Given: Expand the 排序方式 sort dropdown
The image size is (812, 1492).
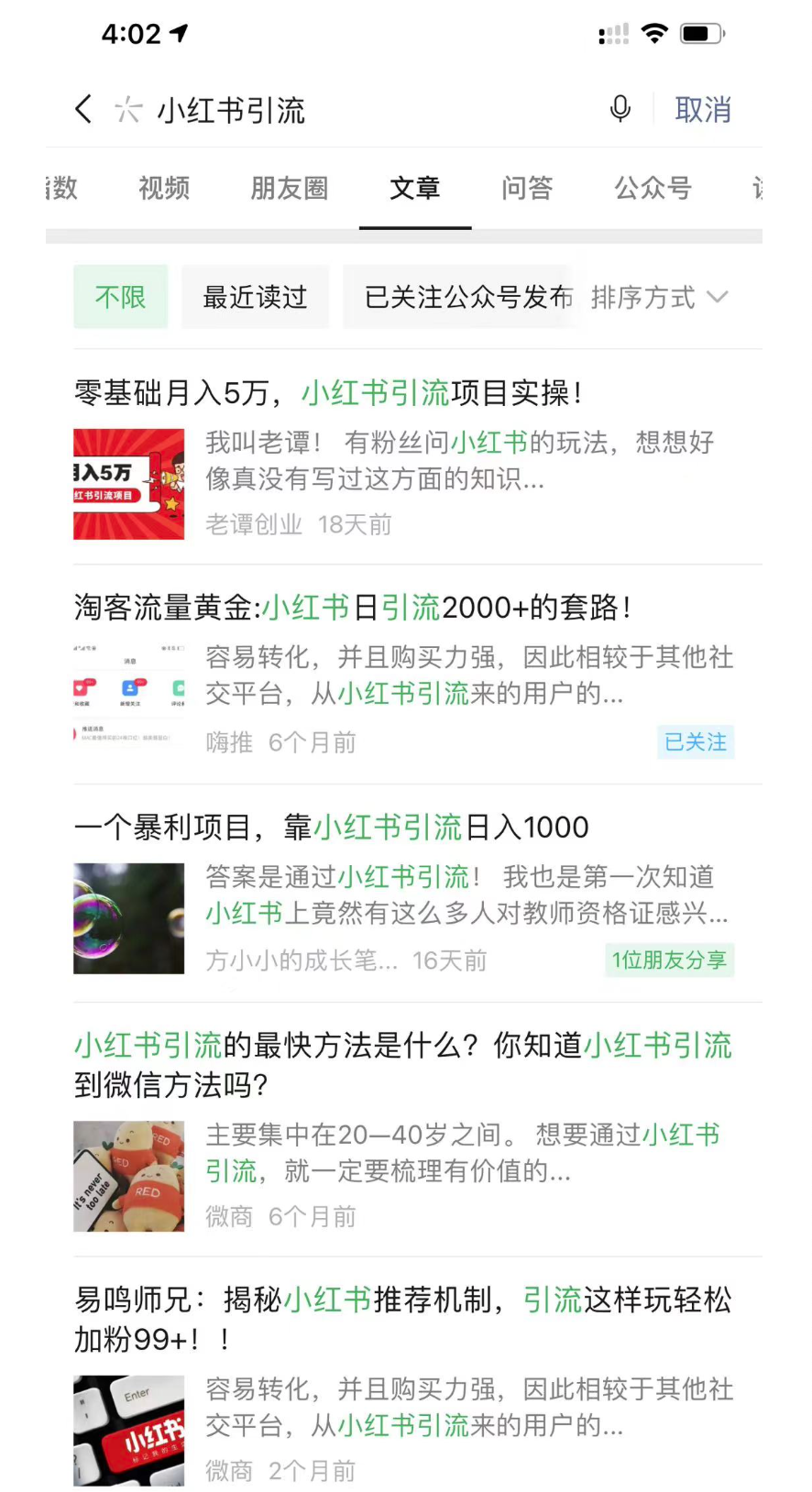Looking at the screenshot, I should click(659, 297).
